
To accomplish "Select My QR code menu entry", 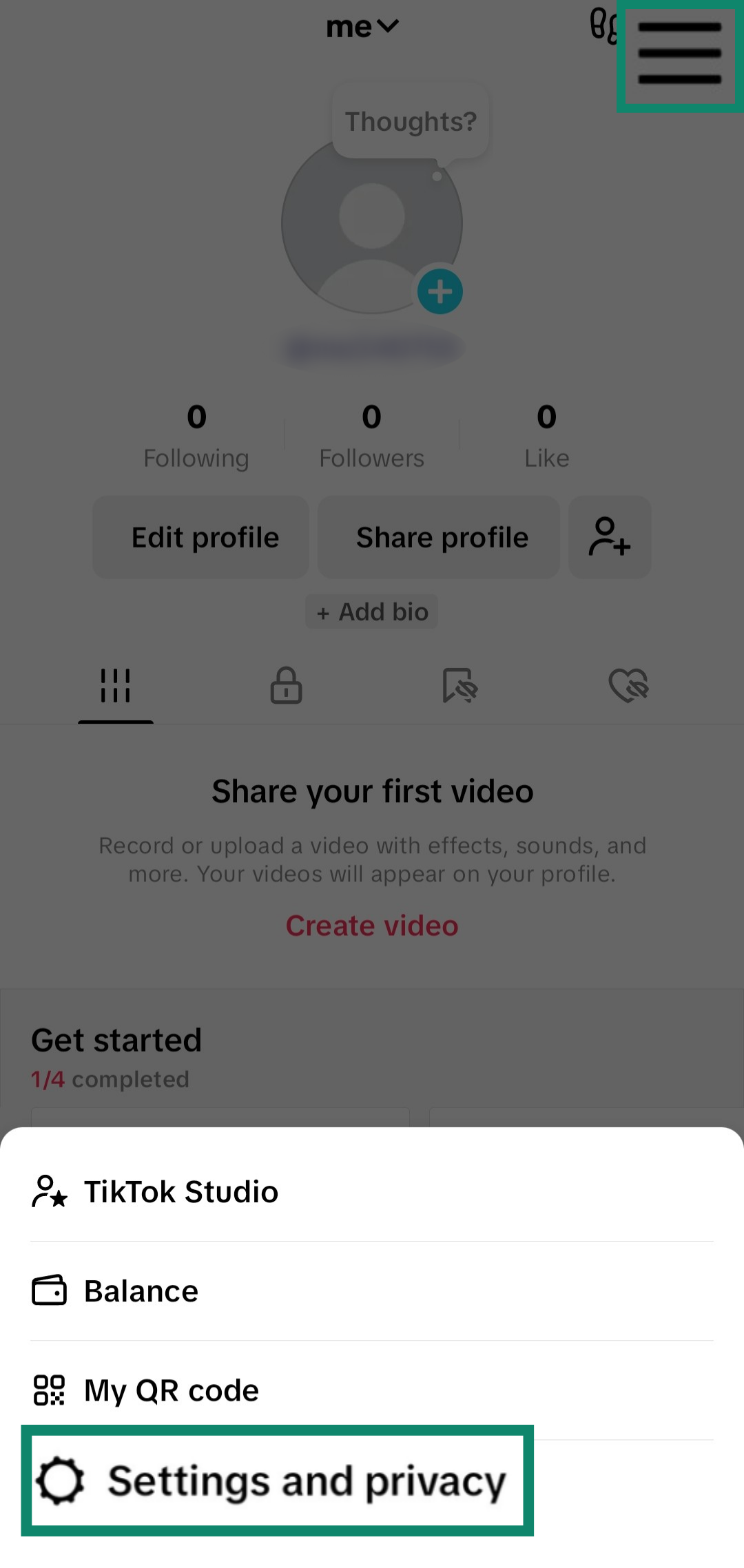I will (x=171, y=1389).
